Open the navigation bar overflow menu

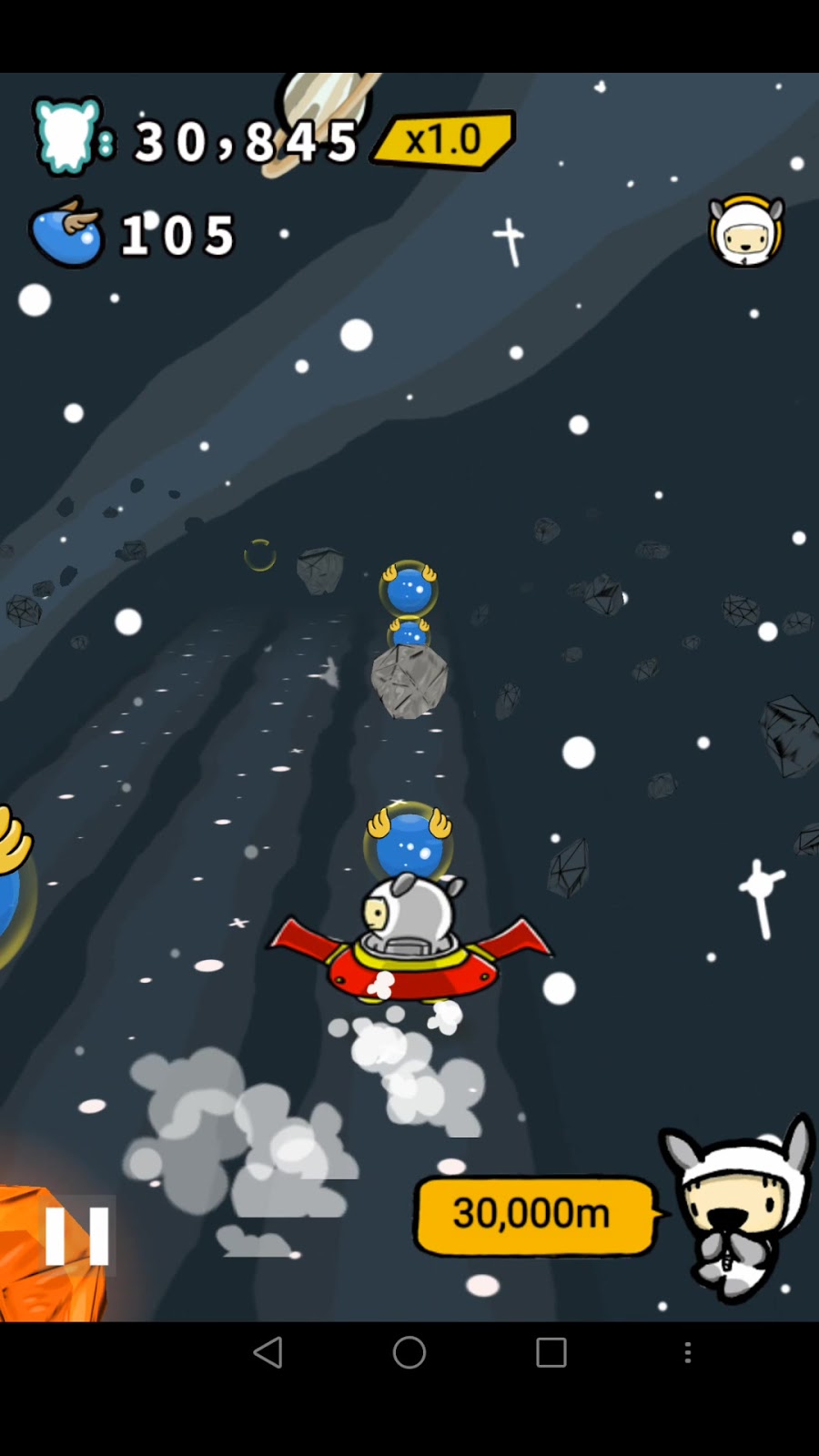click(688, 1352)
